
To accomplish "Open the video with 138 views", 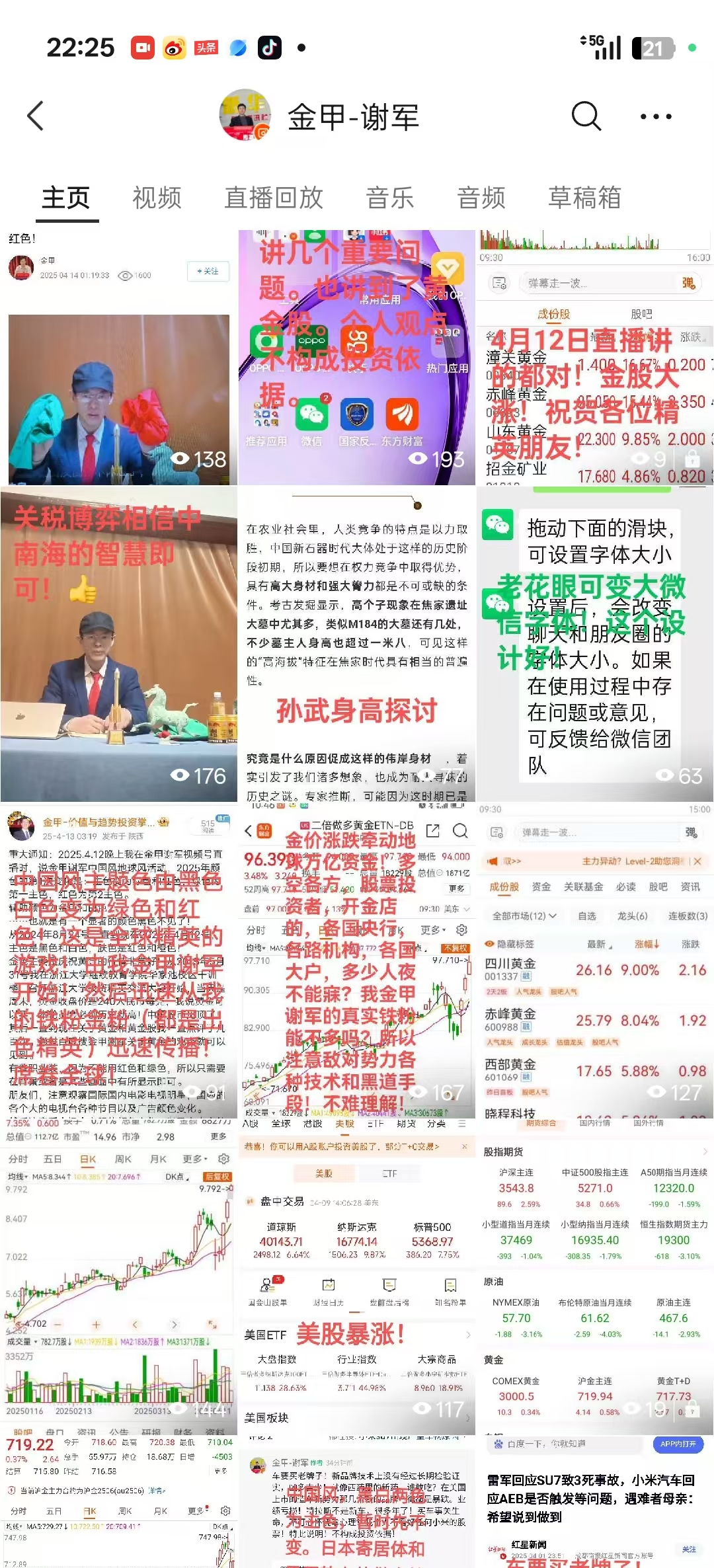I will tap(119, 370).
